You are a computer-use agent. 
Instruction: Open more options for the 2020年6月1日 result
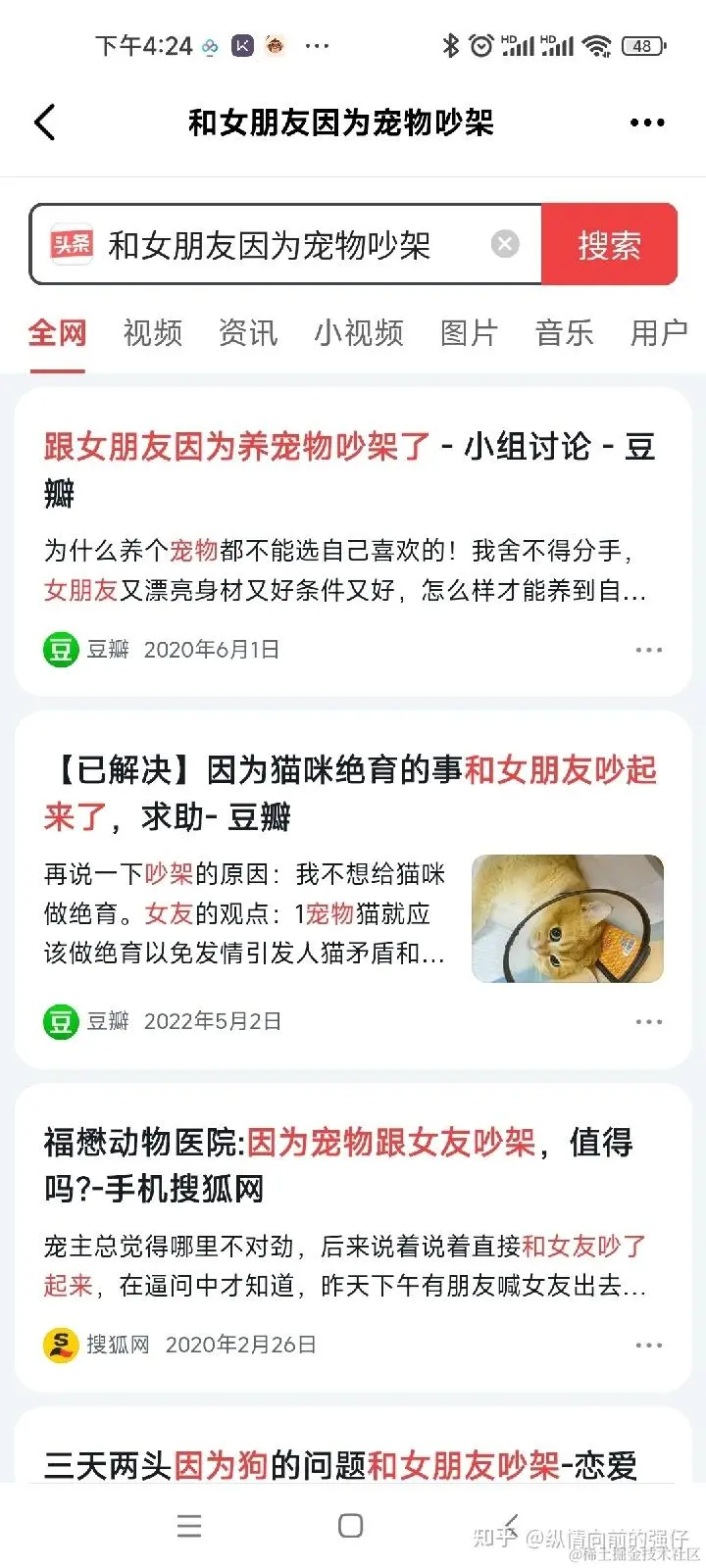[x=649, y=650]
